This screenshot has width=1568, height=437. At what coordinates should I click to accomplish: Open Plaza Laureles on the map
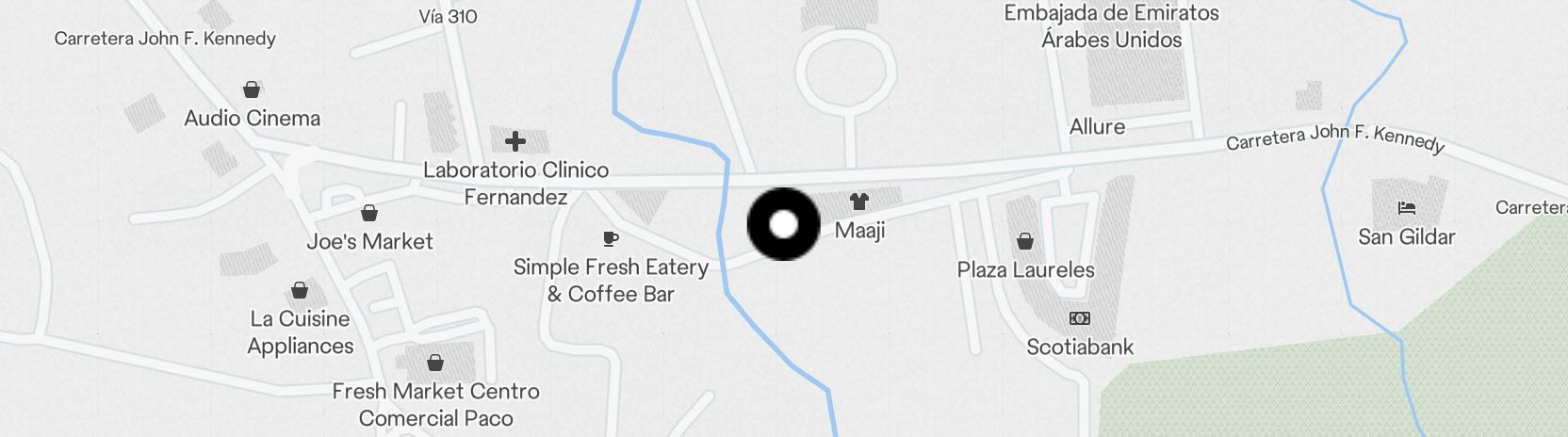(1025, 242)
